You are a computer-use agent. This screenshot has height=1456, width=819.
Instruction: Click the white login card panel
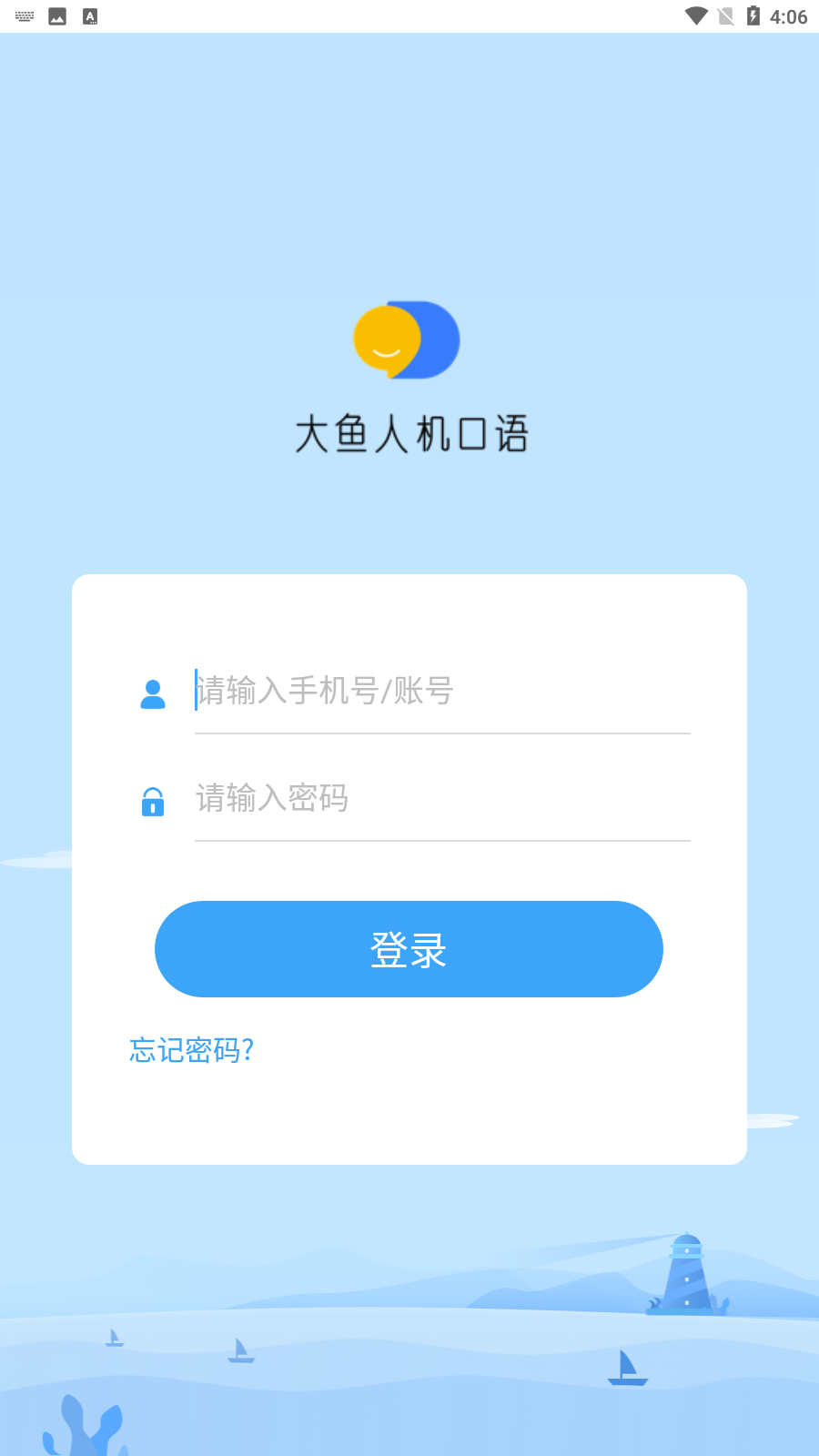[409, 1119]
